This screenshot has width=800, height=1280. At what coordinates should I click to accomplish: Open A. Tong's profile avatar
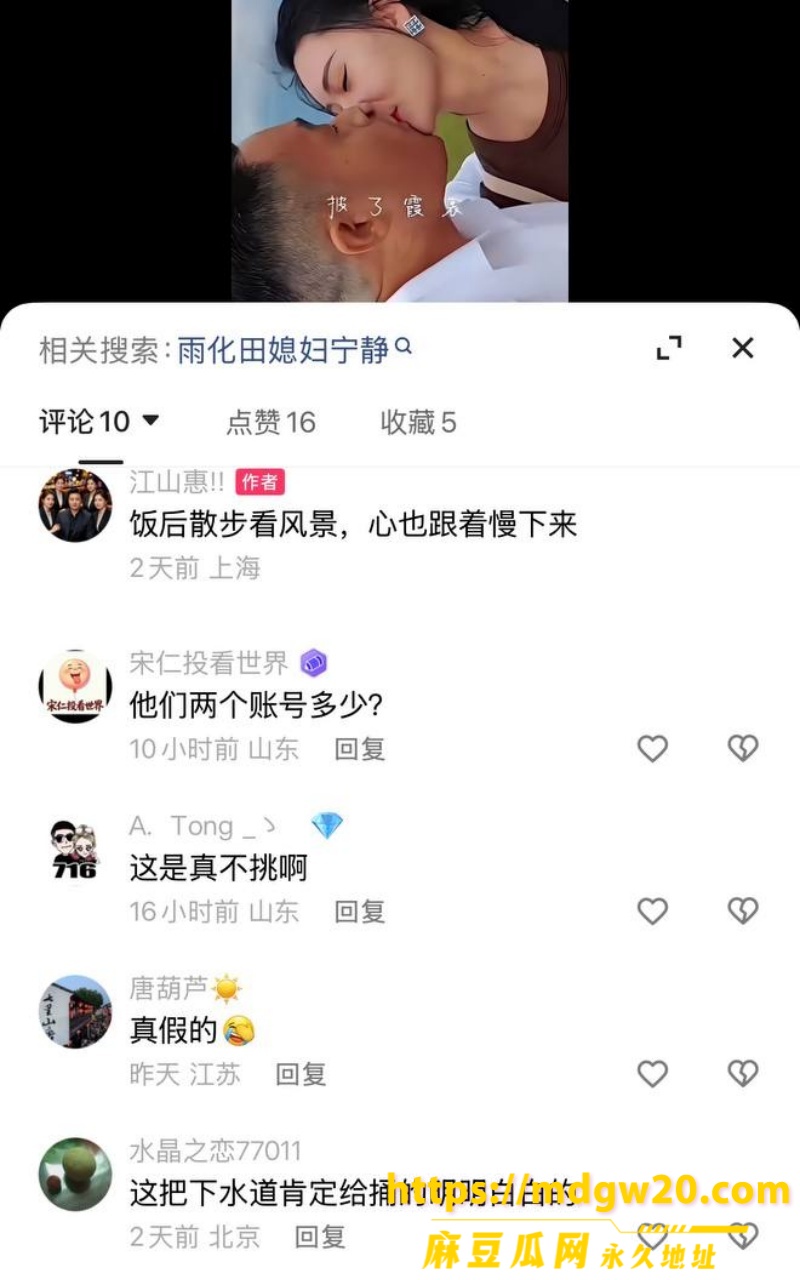tap(75, 849)
